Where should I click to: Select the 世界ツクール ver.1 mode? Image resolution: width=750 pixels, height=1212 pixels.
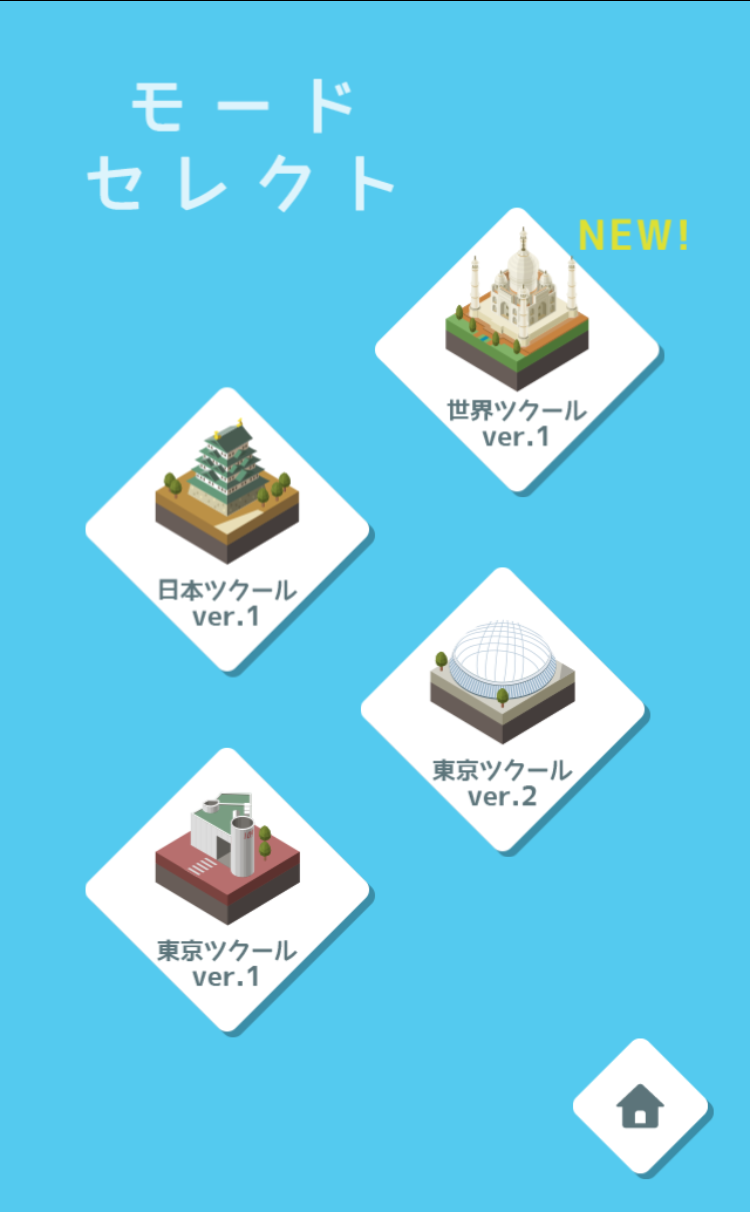pyautogui.click(x=517, y=349)
